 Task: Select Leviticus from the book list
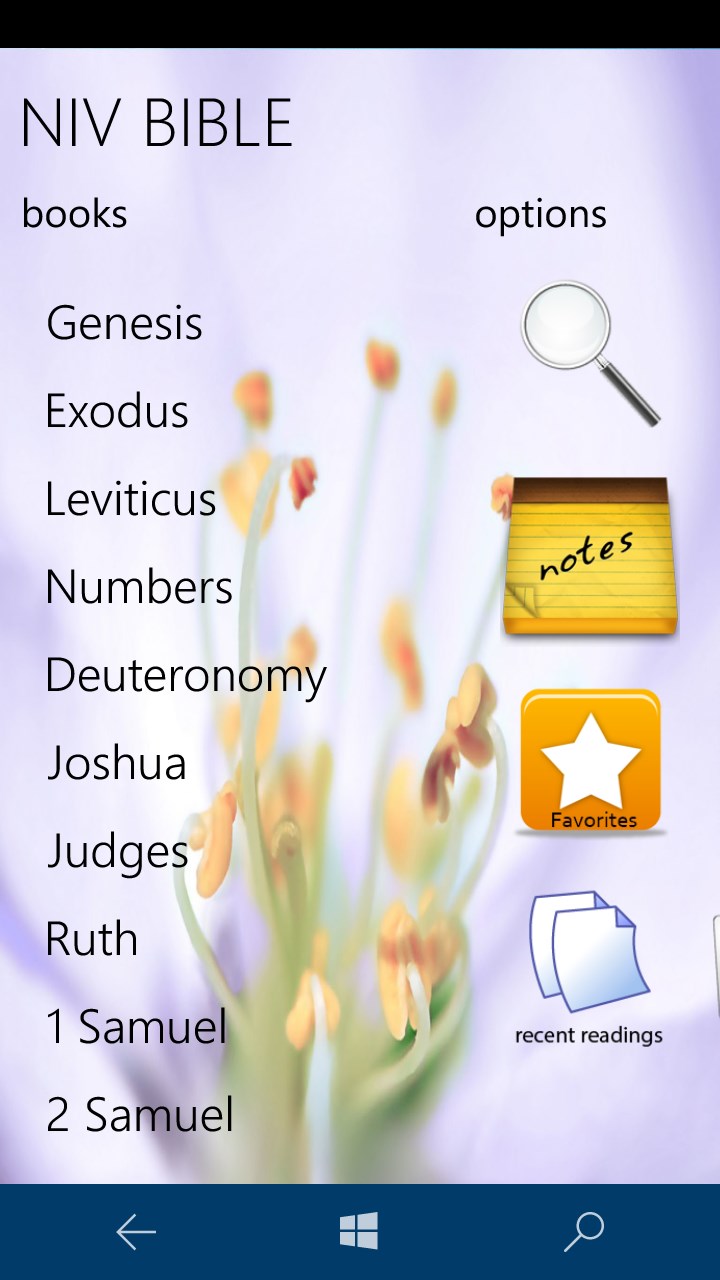pos(130,498)
